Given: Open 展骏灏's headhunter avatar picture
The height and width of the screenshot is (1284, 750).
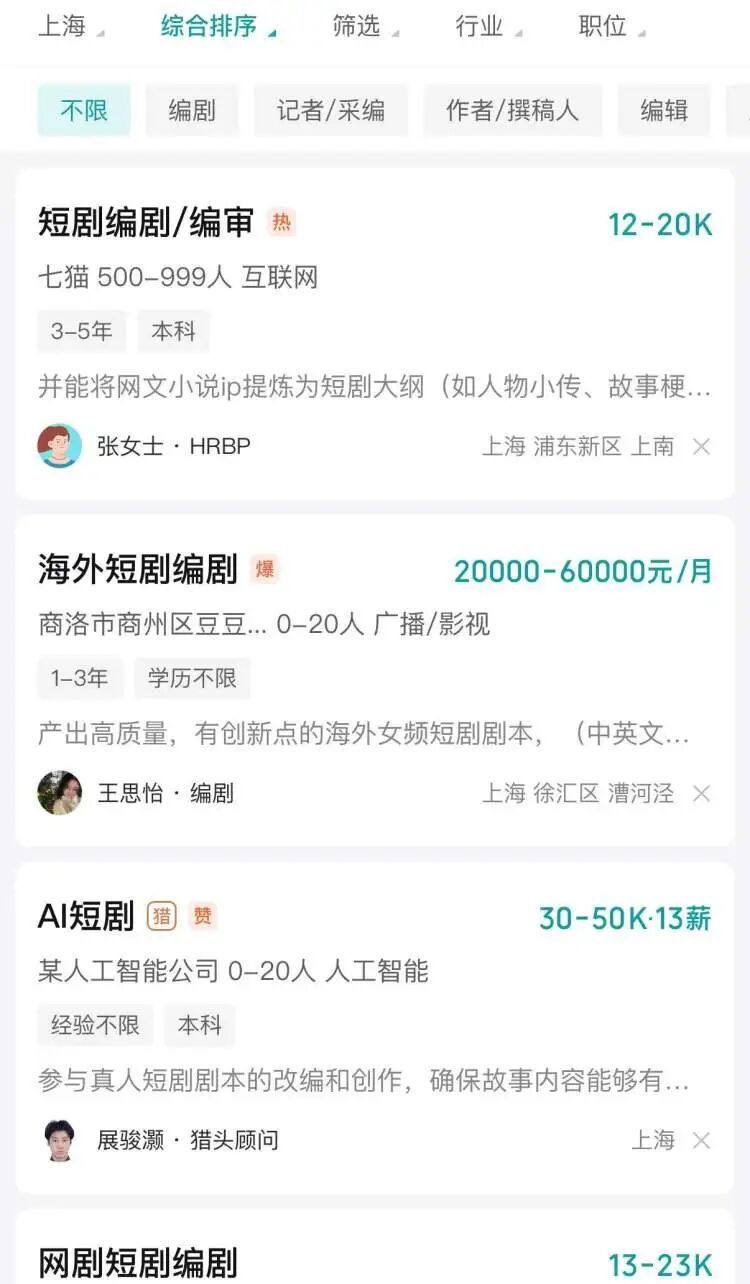Looking at the screenshot, I should (59, 1139).
